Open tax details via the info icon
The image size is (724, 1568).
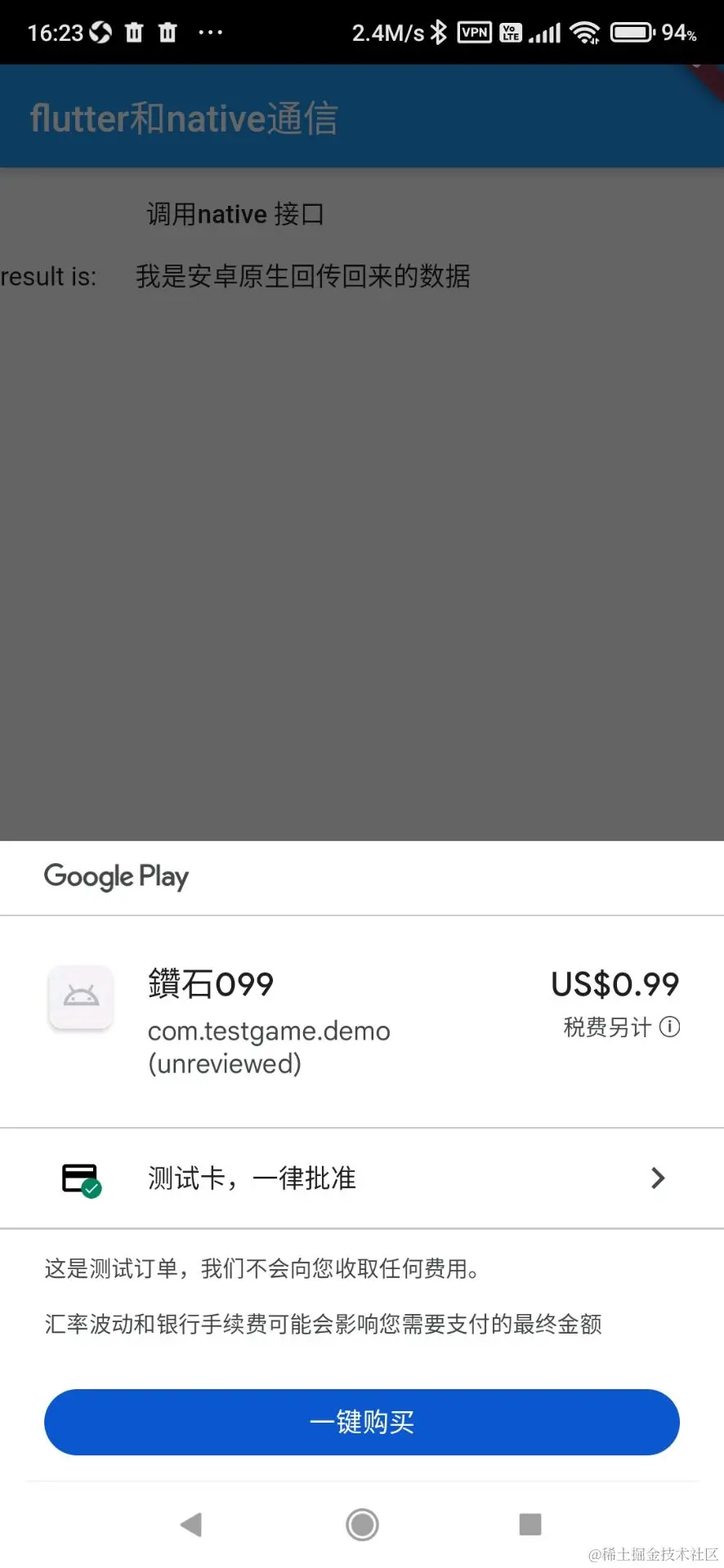[670, 1027]
